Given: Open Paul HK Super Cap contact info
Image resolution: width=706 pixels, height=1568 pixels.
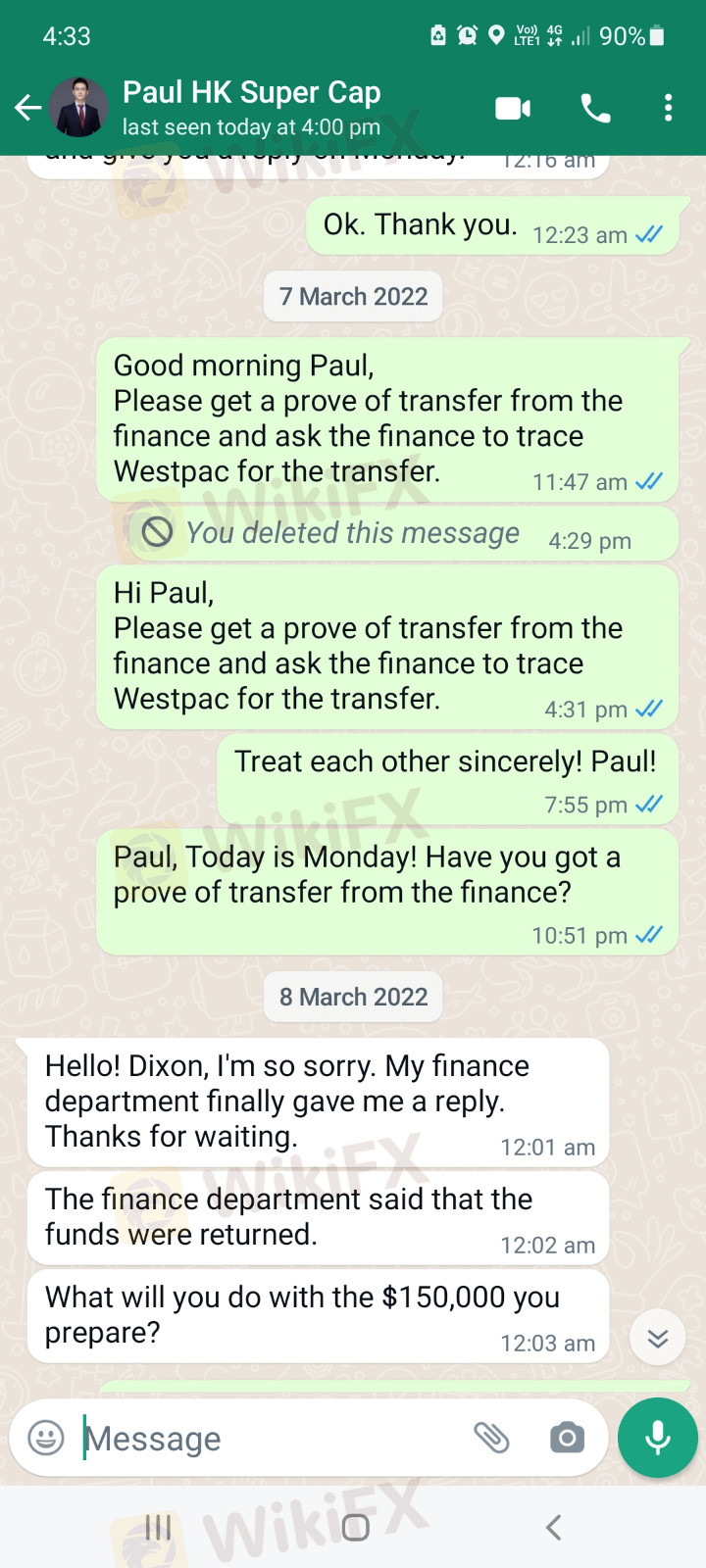Looking at the screenshot, I should pyautogui.click(x=251, y=106).
